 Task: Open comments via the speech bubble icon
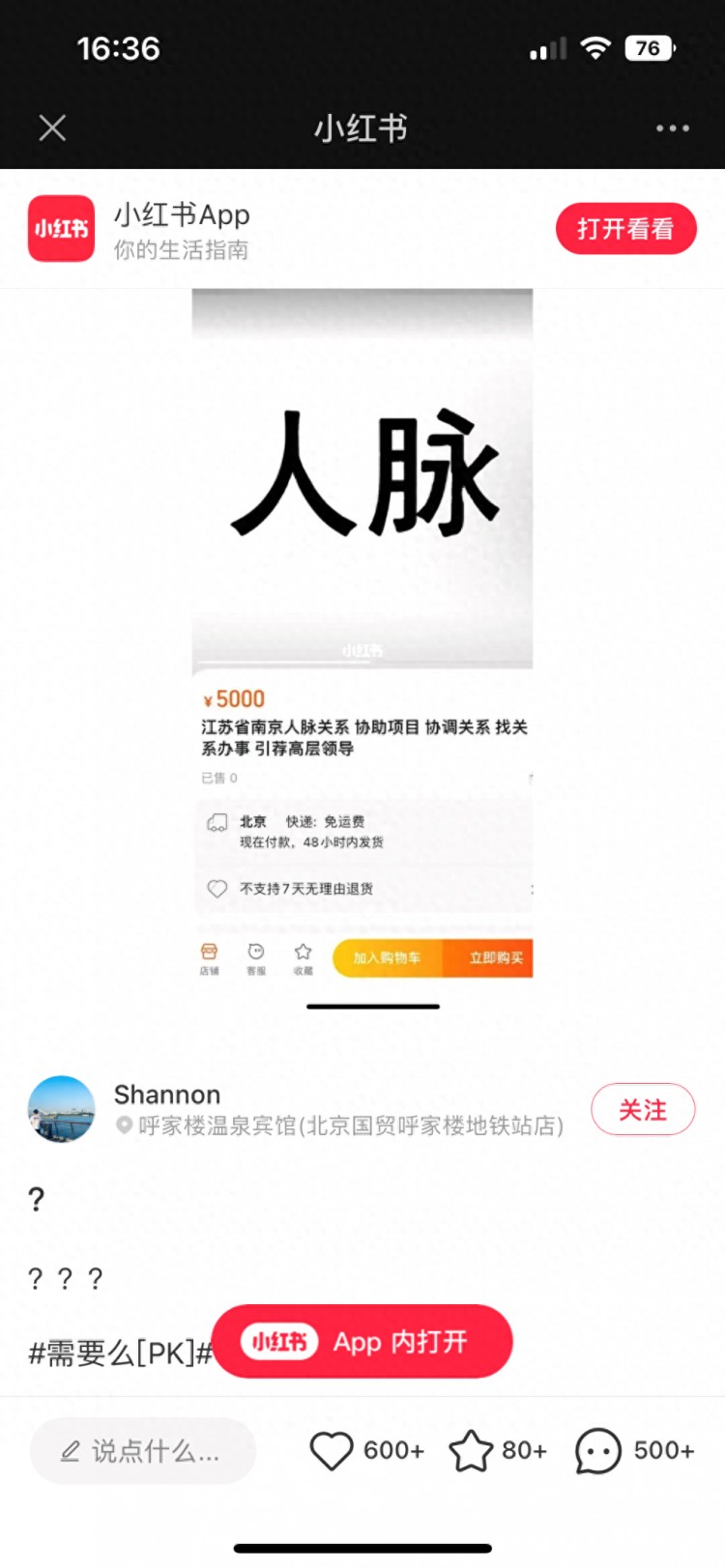pos(596,1450)
